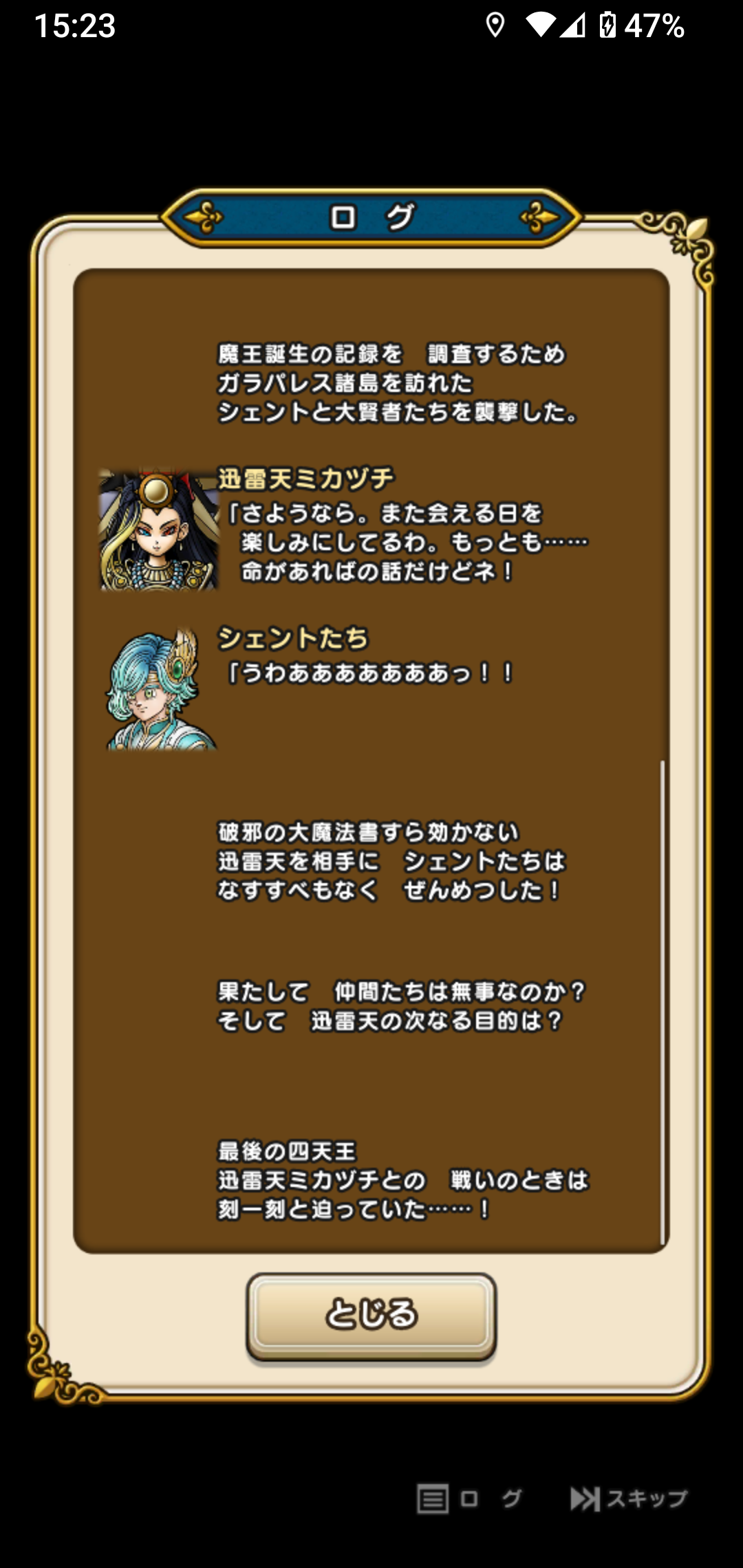The image size is (743, 1568).
Task: Skip the scene with スキップ
Action: [628, 1499]
